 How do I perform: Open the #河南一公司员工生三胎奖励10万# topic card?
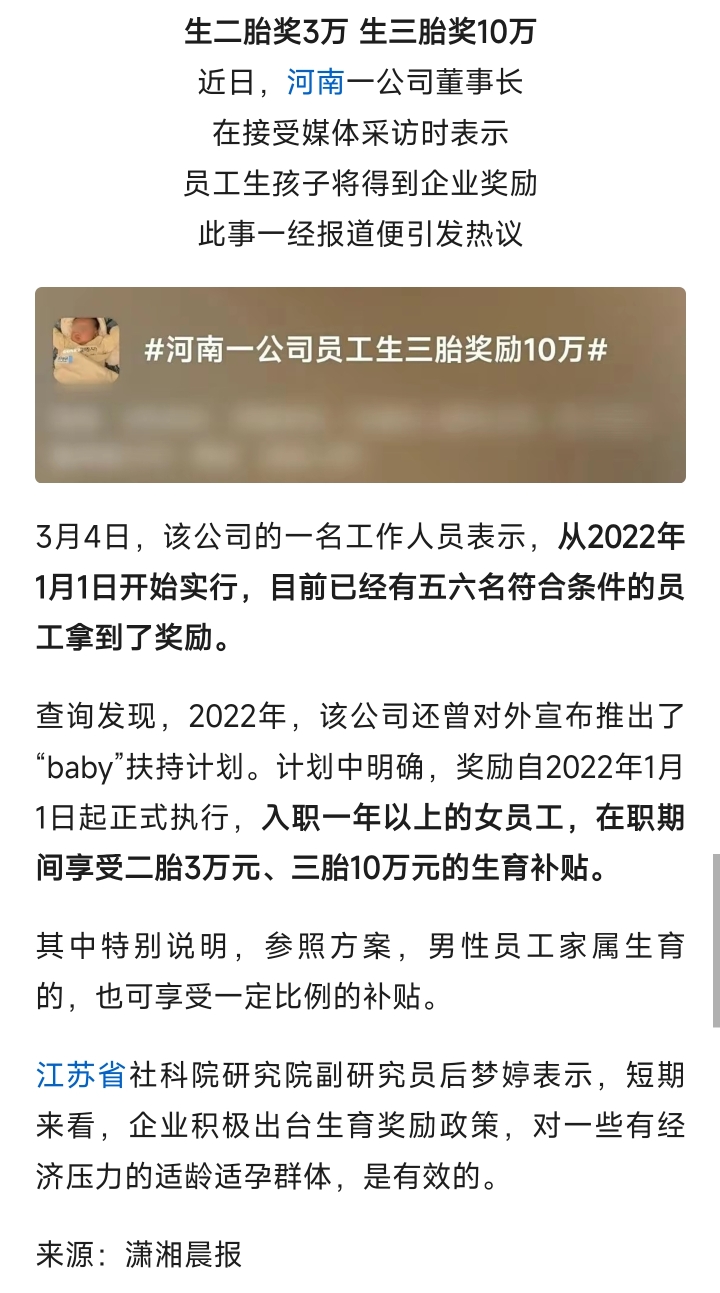coord(360,385)
